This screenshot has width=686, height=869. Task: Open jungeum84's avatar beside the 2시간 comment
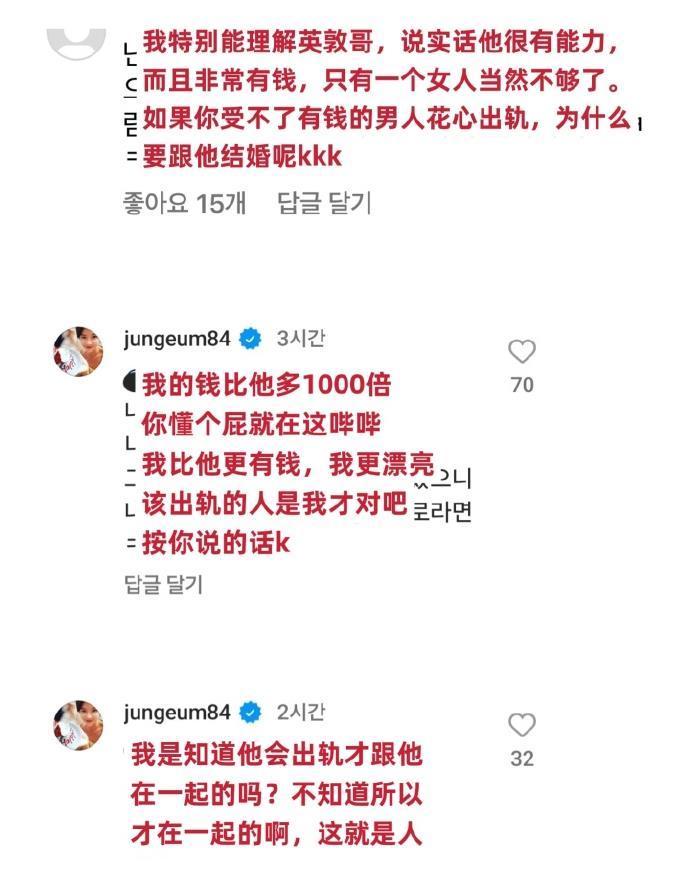tap(79, 725)
